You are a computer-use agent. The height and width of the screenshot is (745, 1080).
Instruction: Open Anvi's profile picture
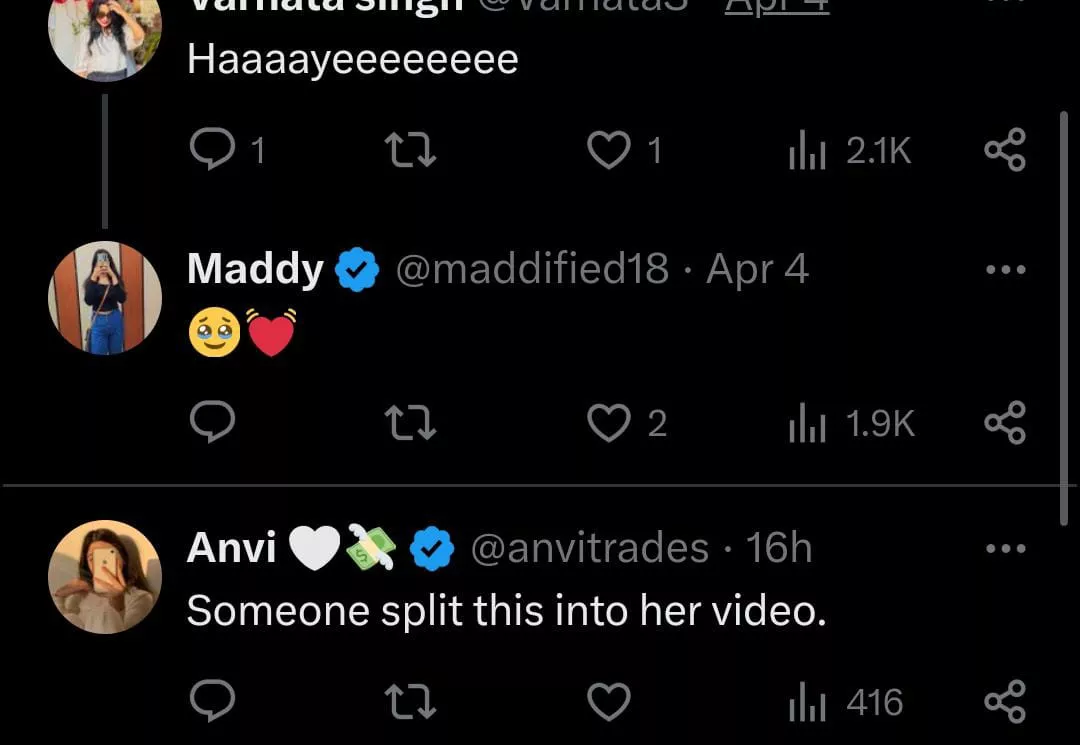(105, 576)
